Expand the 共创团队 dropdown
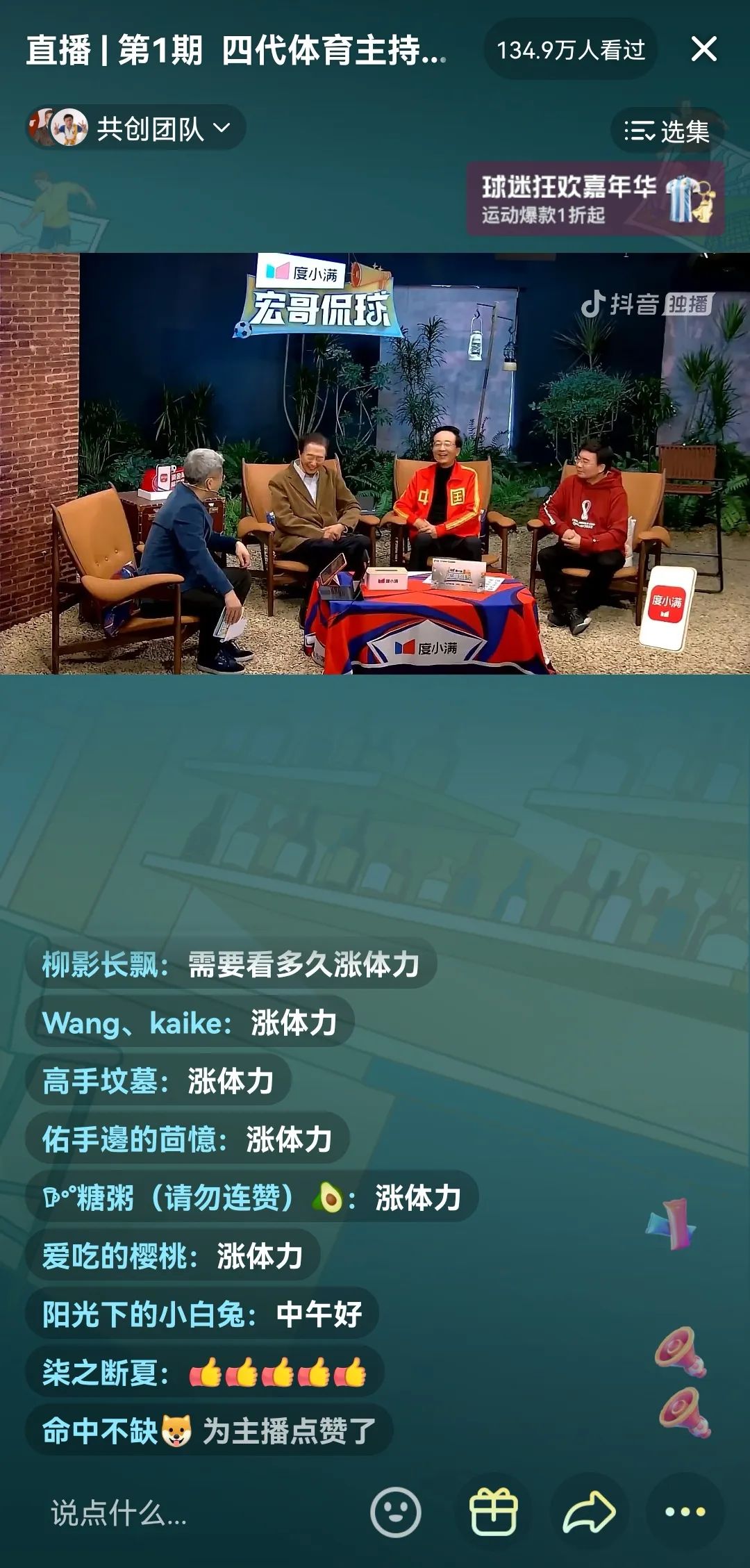The width and height of the screenshot is (750, 1568). [x=137, y=129]
